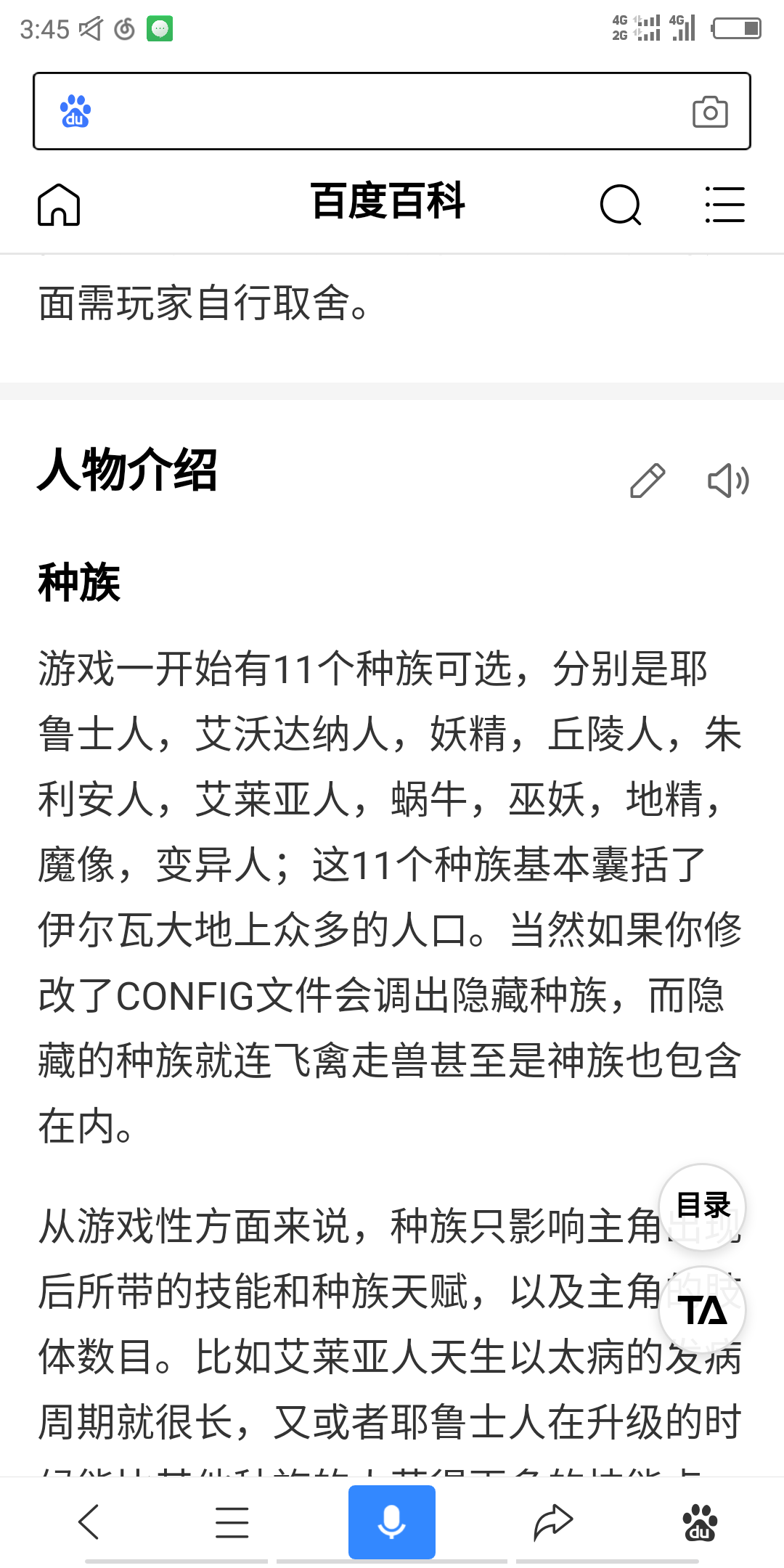This screenshot has height=1568, width=784.
Task: Go back with the bottom arrow
Action: (x=89, y=1522)
